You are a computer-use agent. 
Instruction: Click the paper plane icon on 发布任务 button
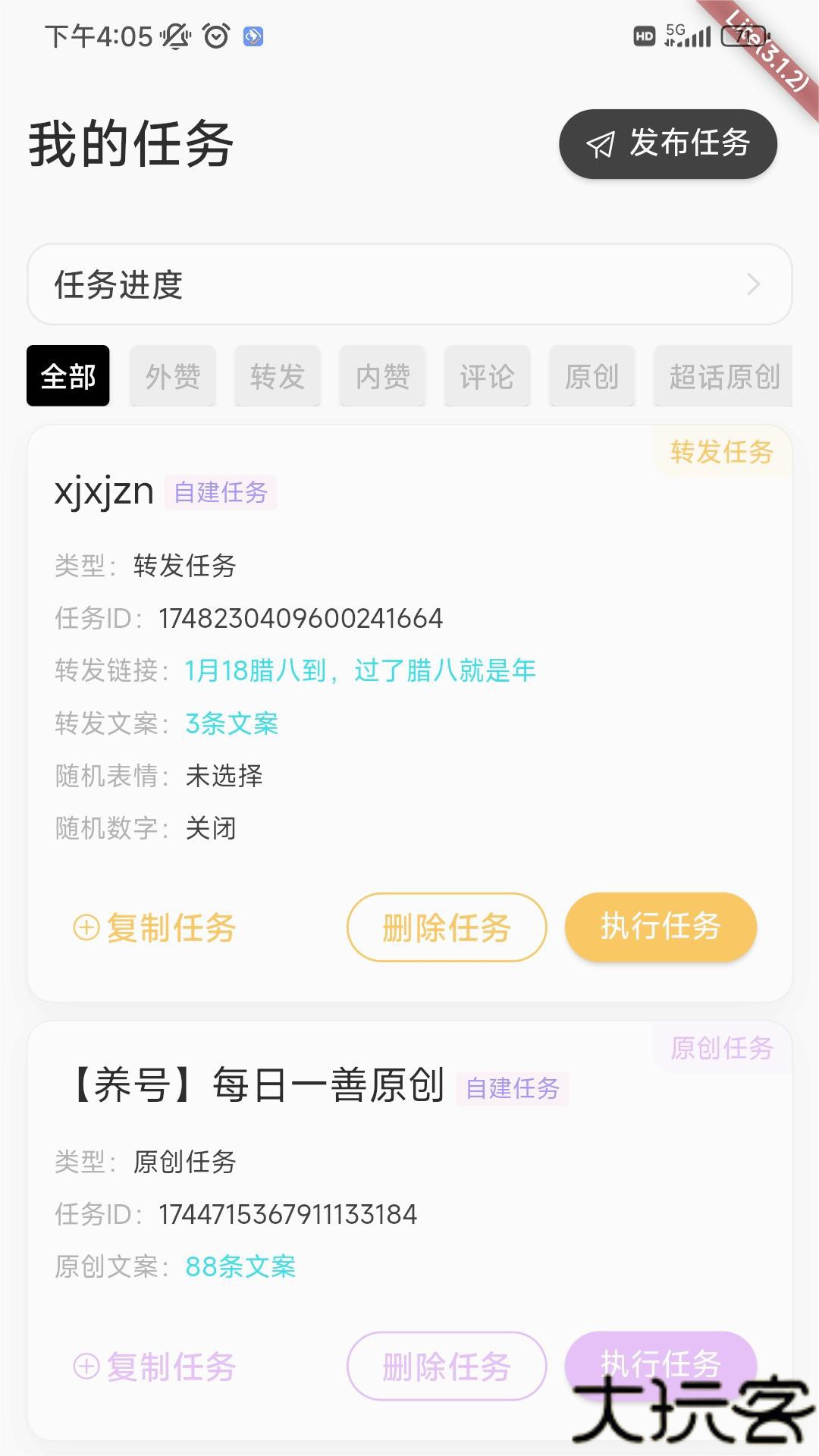pos(601,144)
